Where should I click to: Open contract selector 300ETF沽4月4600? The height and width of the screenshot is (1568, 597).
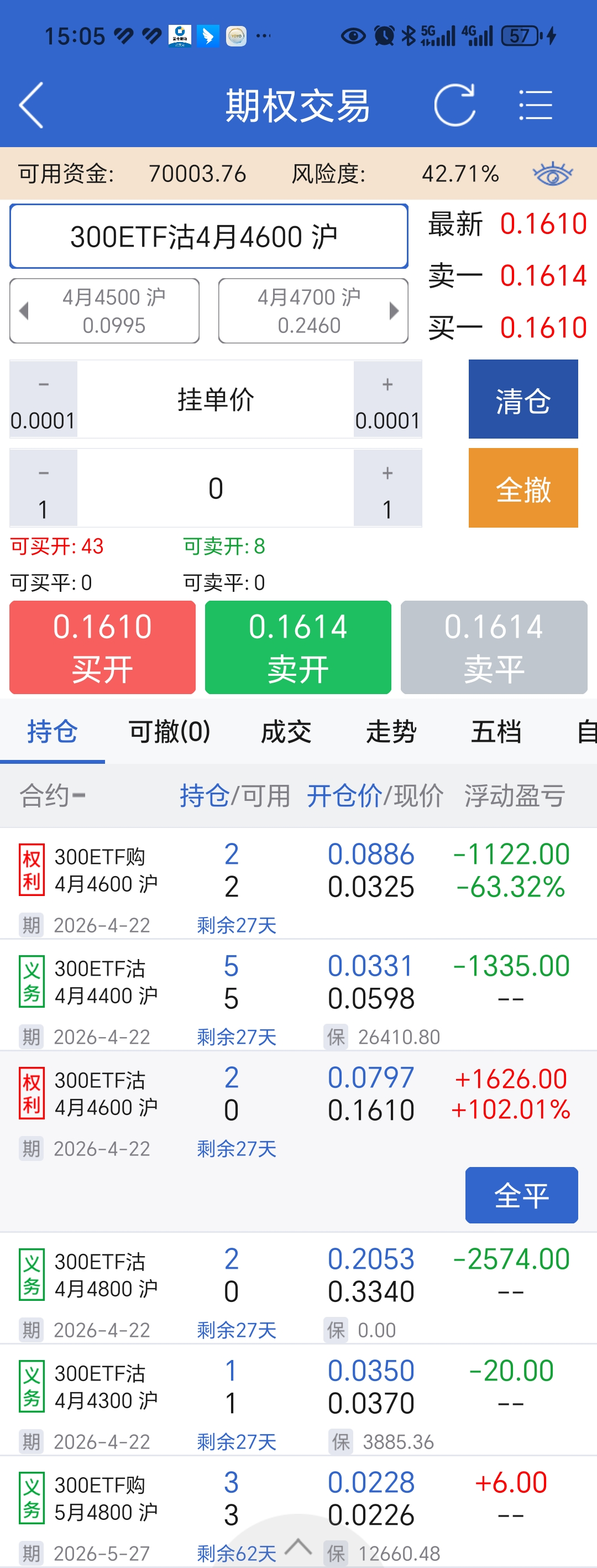(209, 237)
